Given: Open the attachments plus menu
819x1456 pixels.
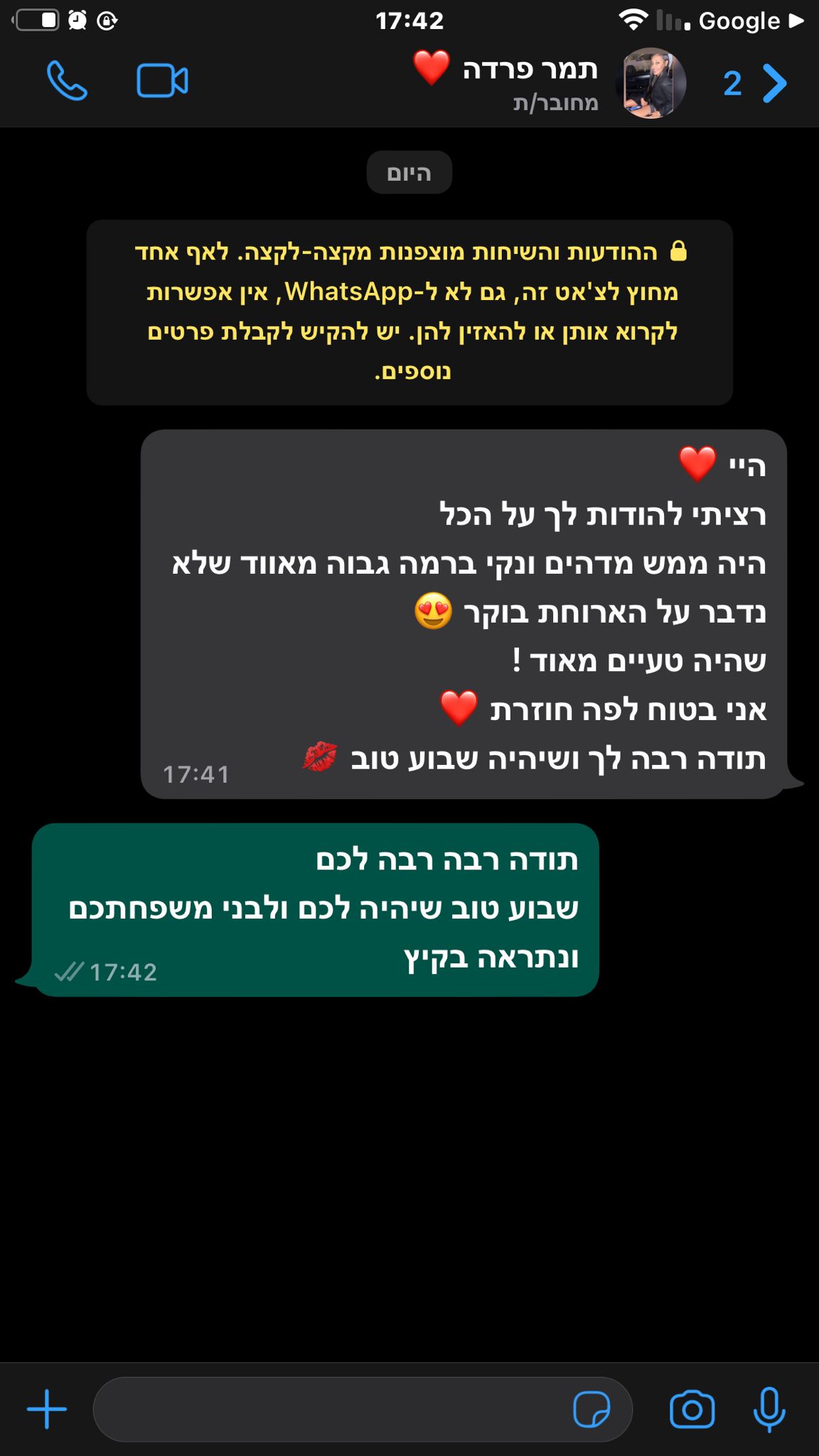Looking at the screenshot, I should pos(47,1409).
